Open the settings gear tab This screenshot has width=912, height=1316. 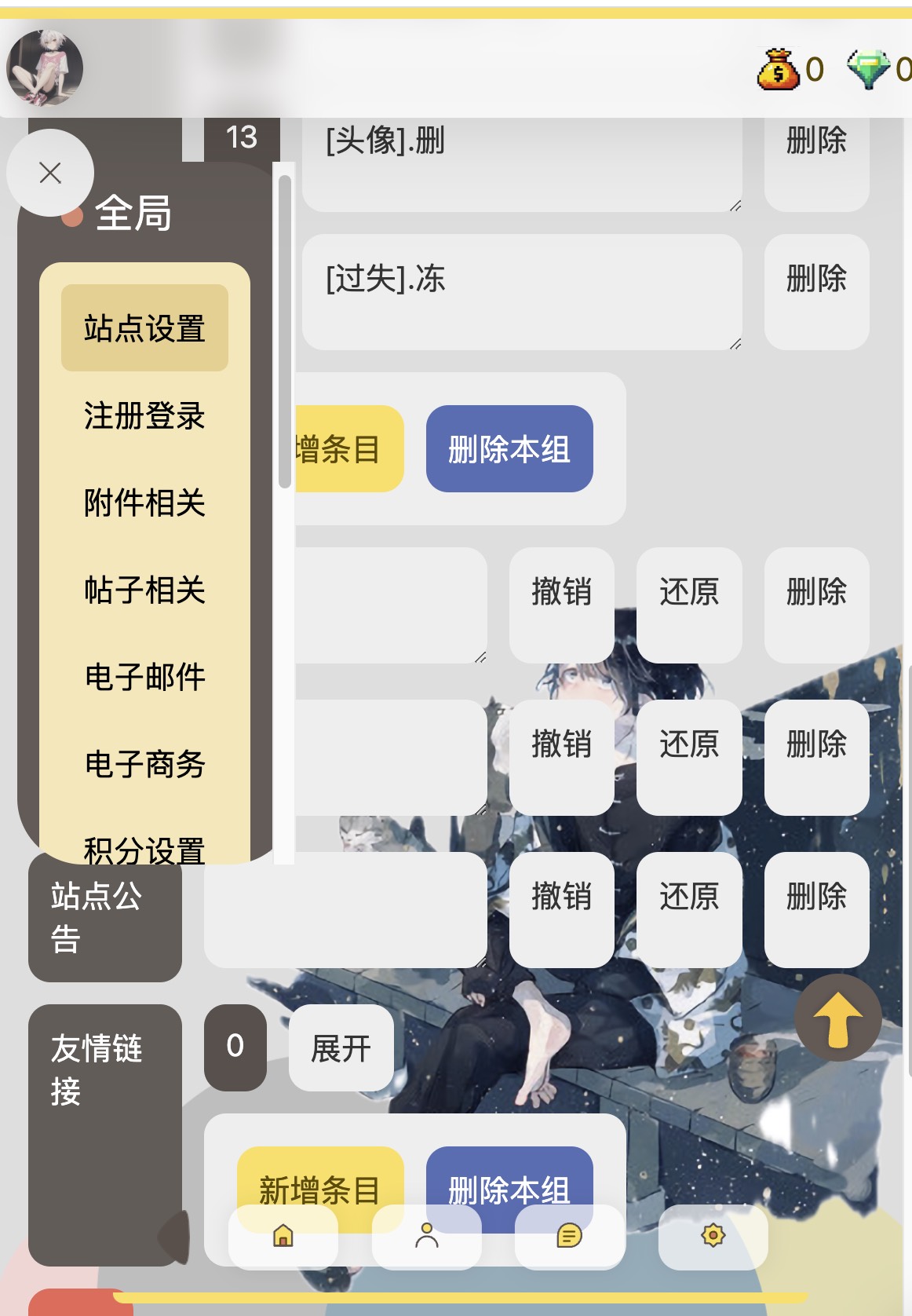point(713,1236)
